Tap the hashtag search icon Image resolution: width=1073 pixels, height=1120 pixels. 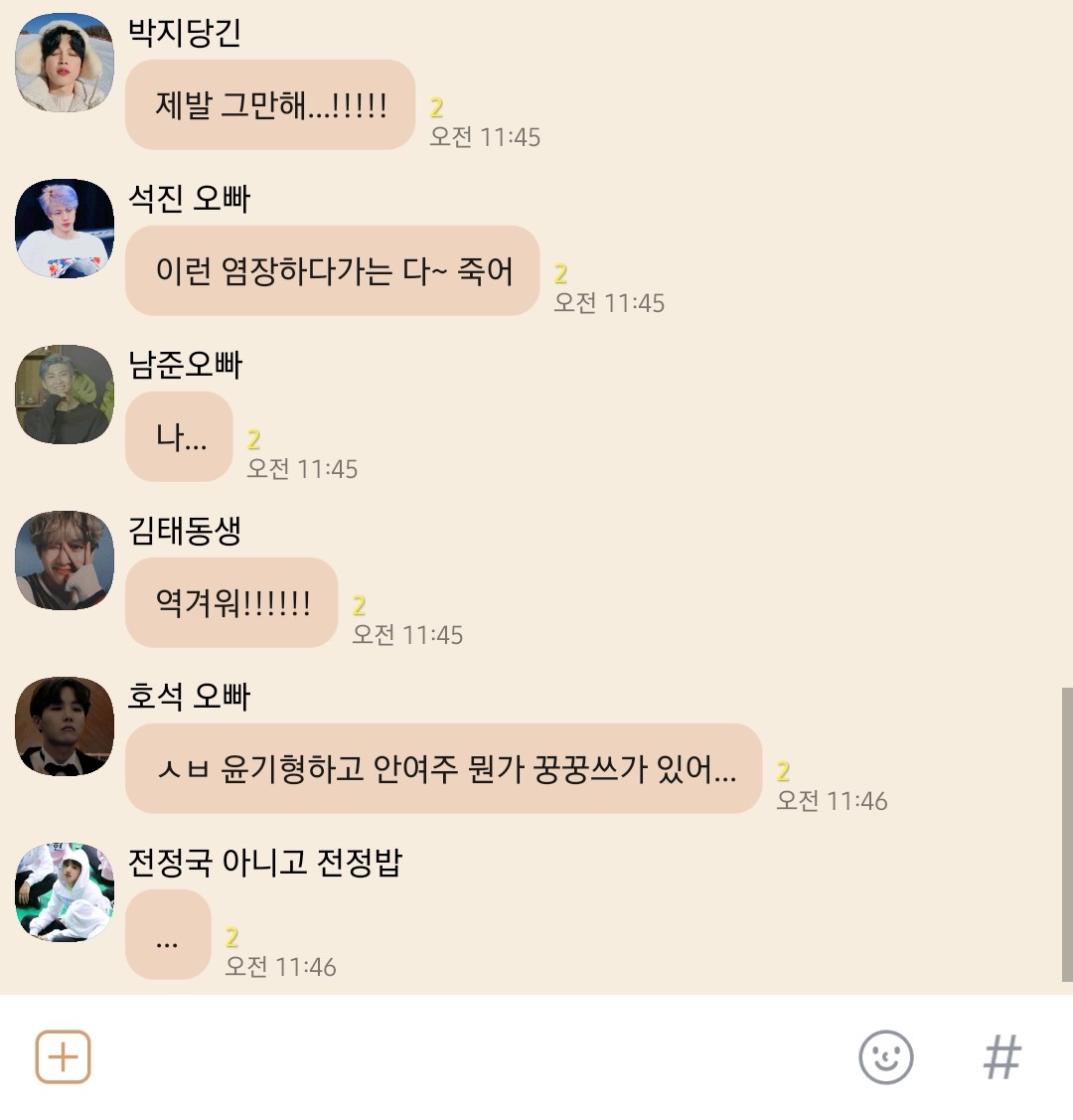click(1001, 1056)
